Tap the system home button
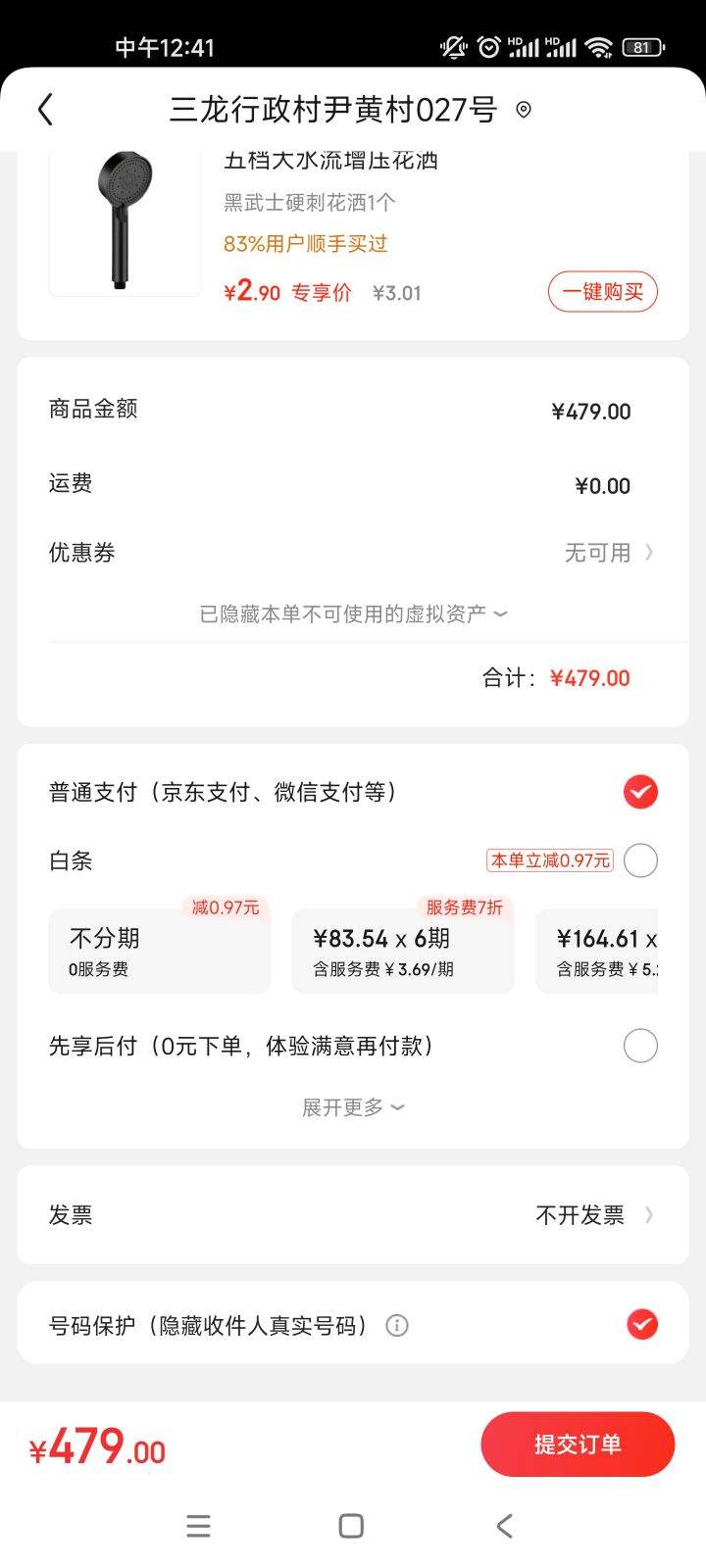Screen dimensions: 706x1568 [x=351, y=1526]
